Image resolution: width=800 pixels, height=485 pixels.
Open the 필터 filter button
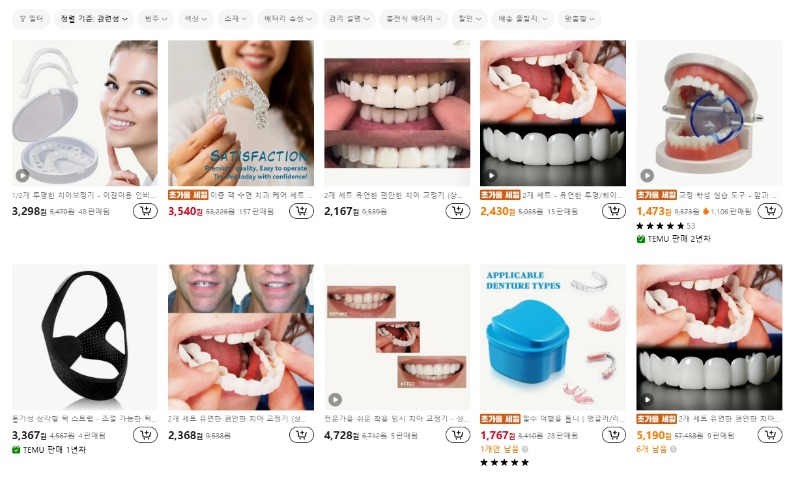click(31, 18)
